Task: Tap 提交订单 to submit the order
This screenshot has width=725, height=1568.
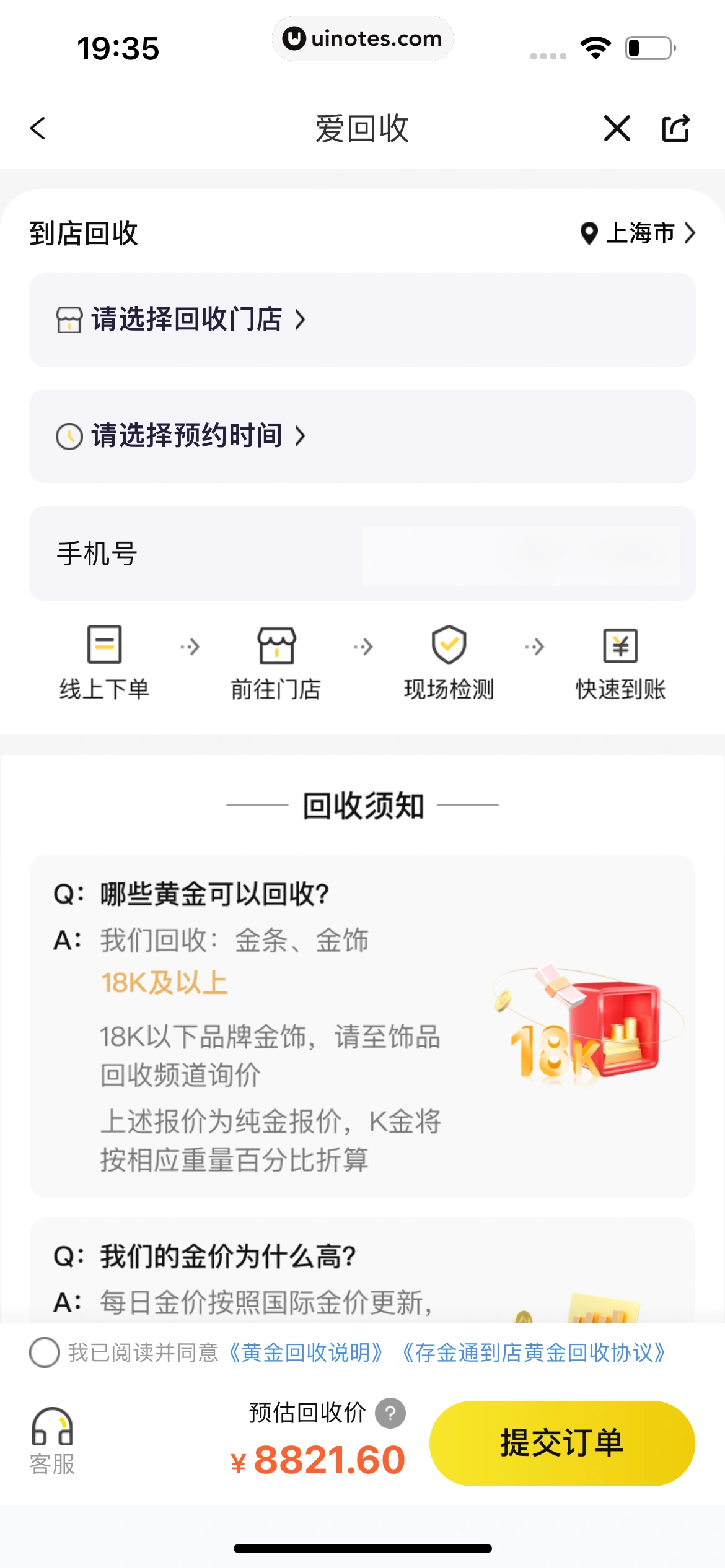Action: [561, 1443]
